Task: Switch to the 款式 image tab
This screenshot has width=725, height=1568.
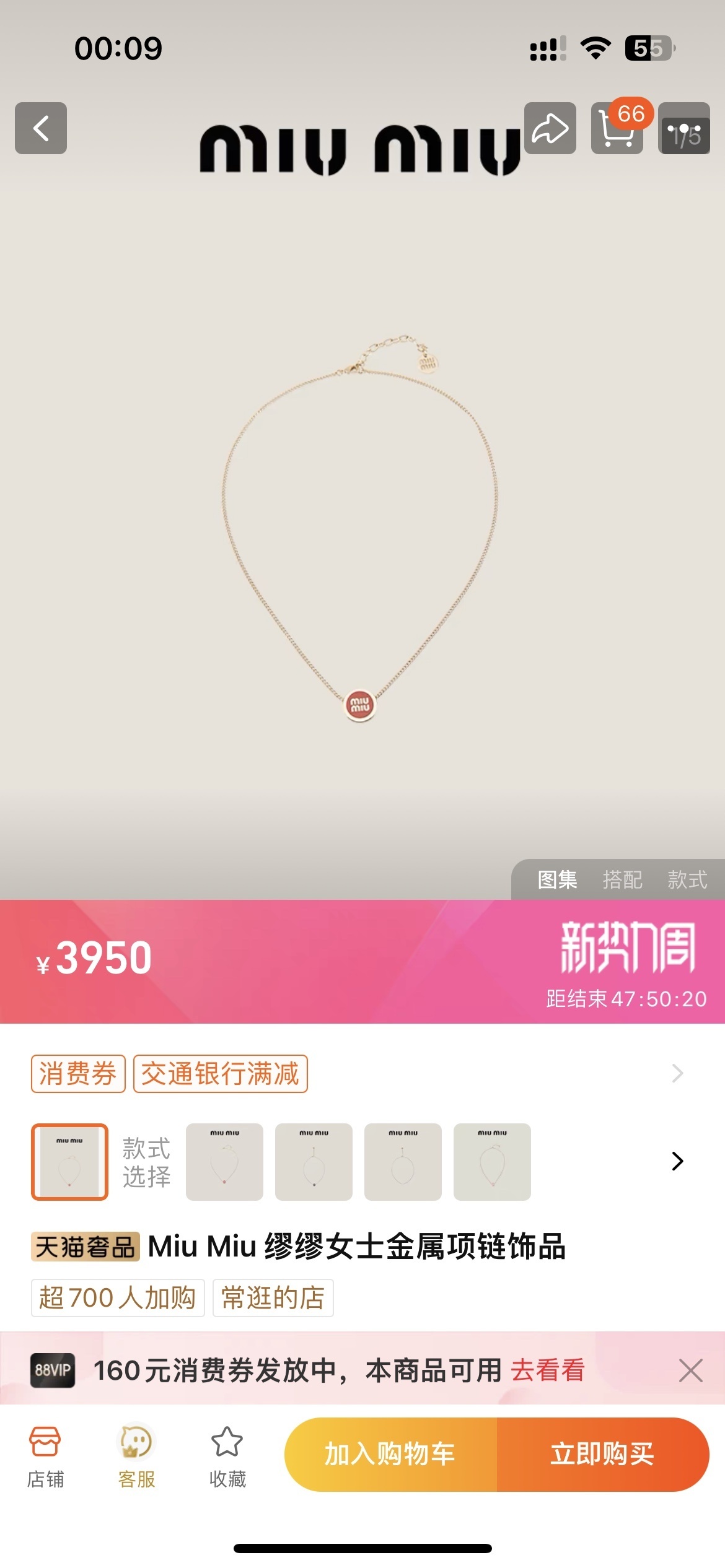Action: coord(687,879)
